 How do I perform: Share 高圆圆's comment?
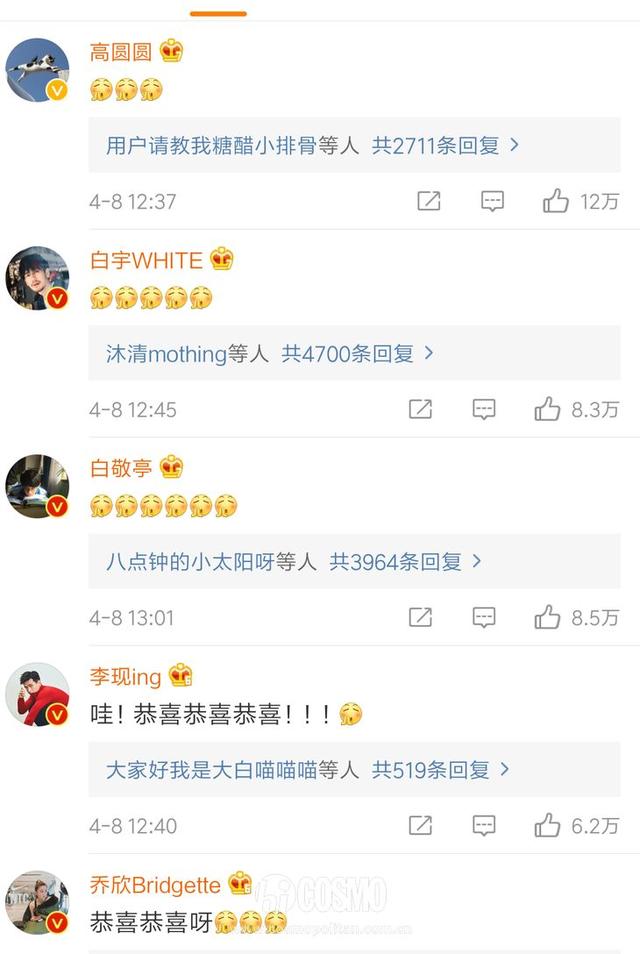428,201
